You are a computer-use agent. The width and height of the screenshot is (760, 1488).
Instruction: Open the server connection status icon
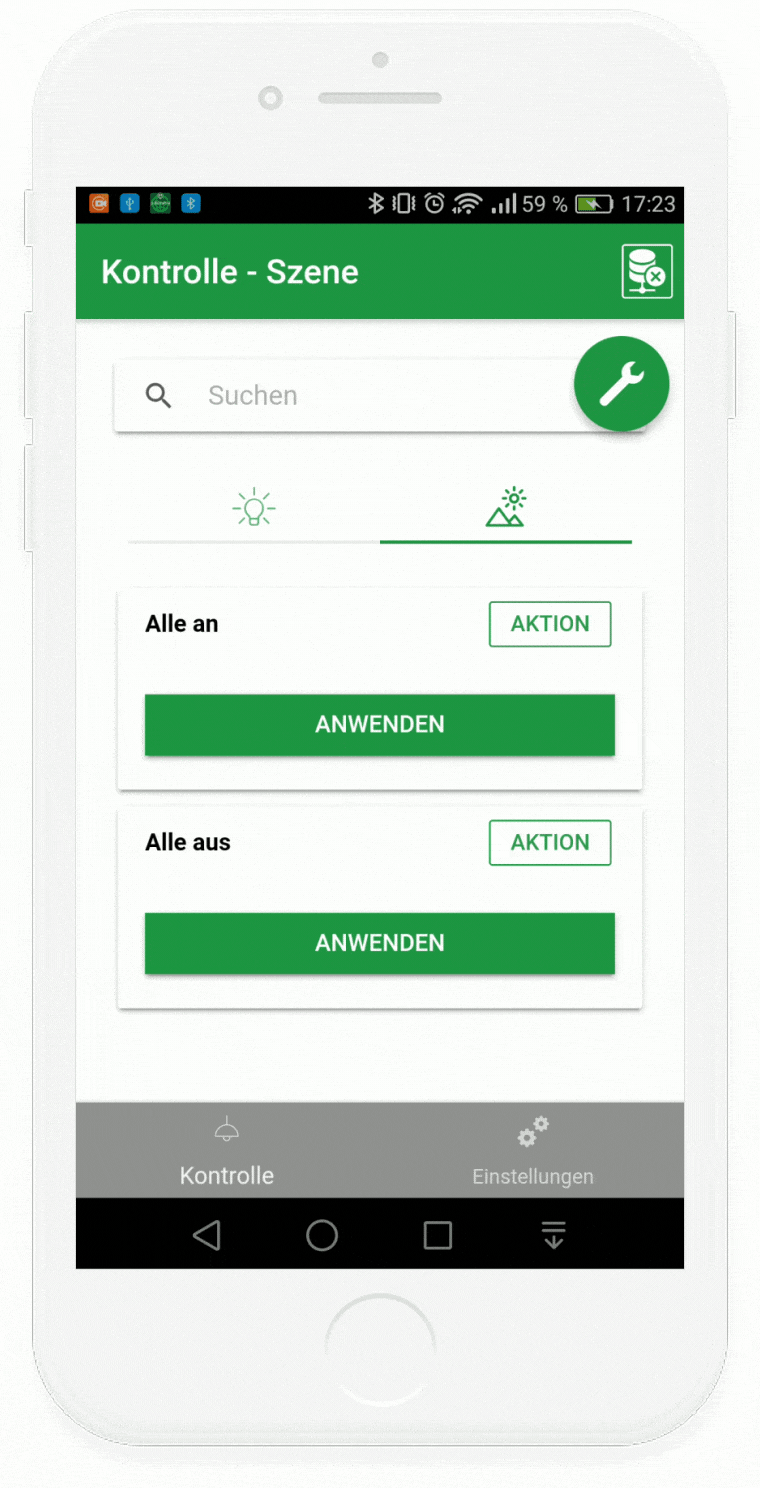(x=646, y=271)
